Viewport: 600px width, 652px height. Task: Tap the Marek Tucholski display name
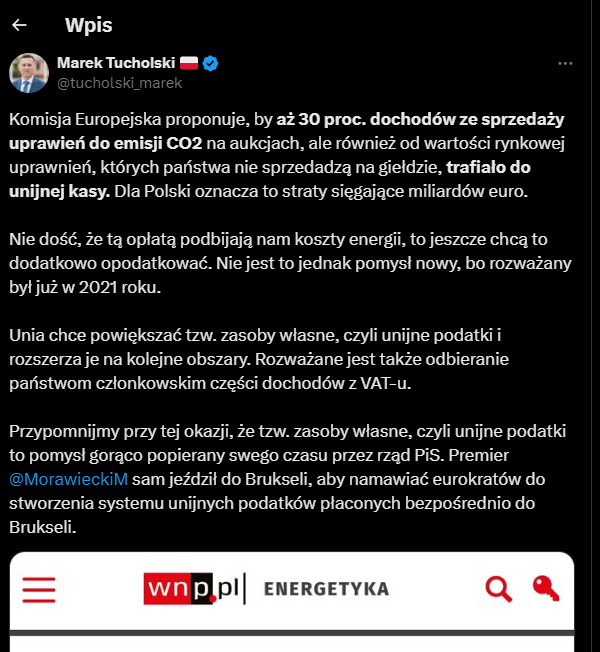click(116, 63)
